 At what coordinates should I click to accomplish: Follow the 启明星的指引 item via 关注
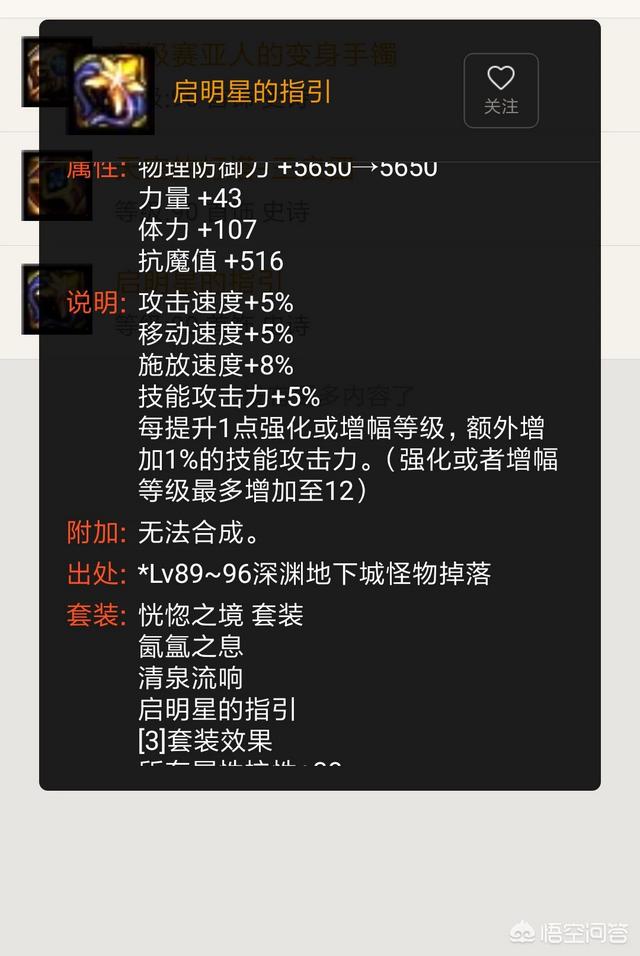(x=501, y=90)
